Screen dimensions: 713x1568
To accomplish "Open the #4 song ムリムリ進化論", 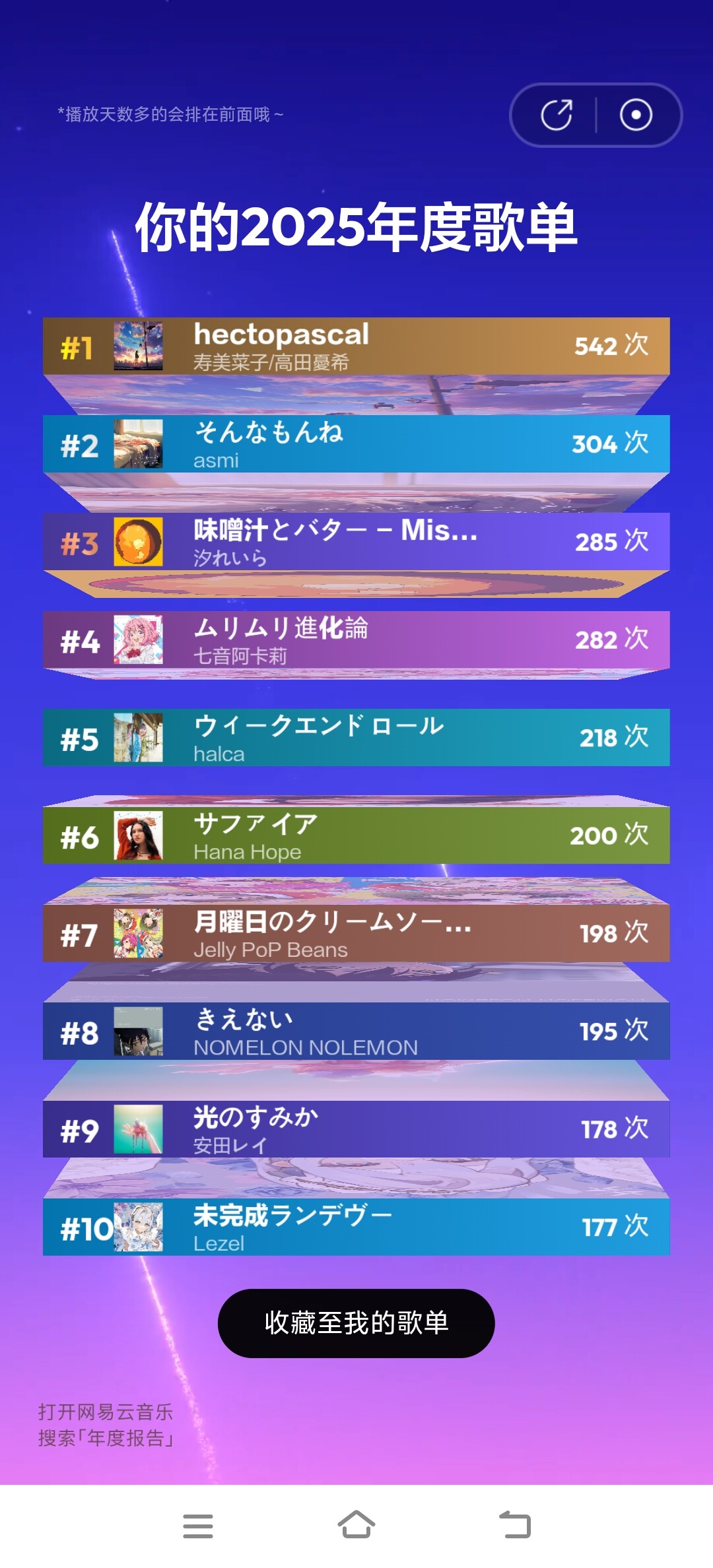I will pos(356,639).
